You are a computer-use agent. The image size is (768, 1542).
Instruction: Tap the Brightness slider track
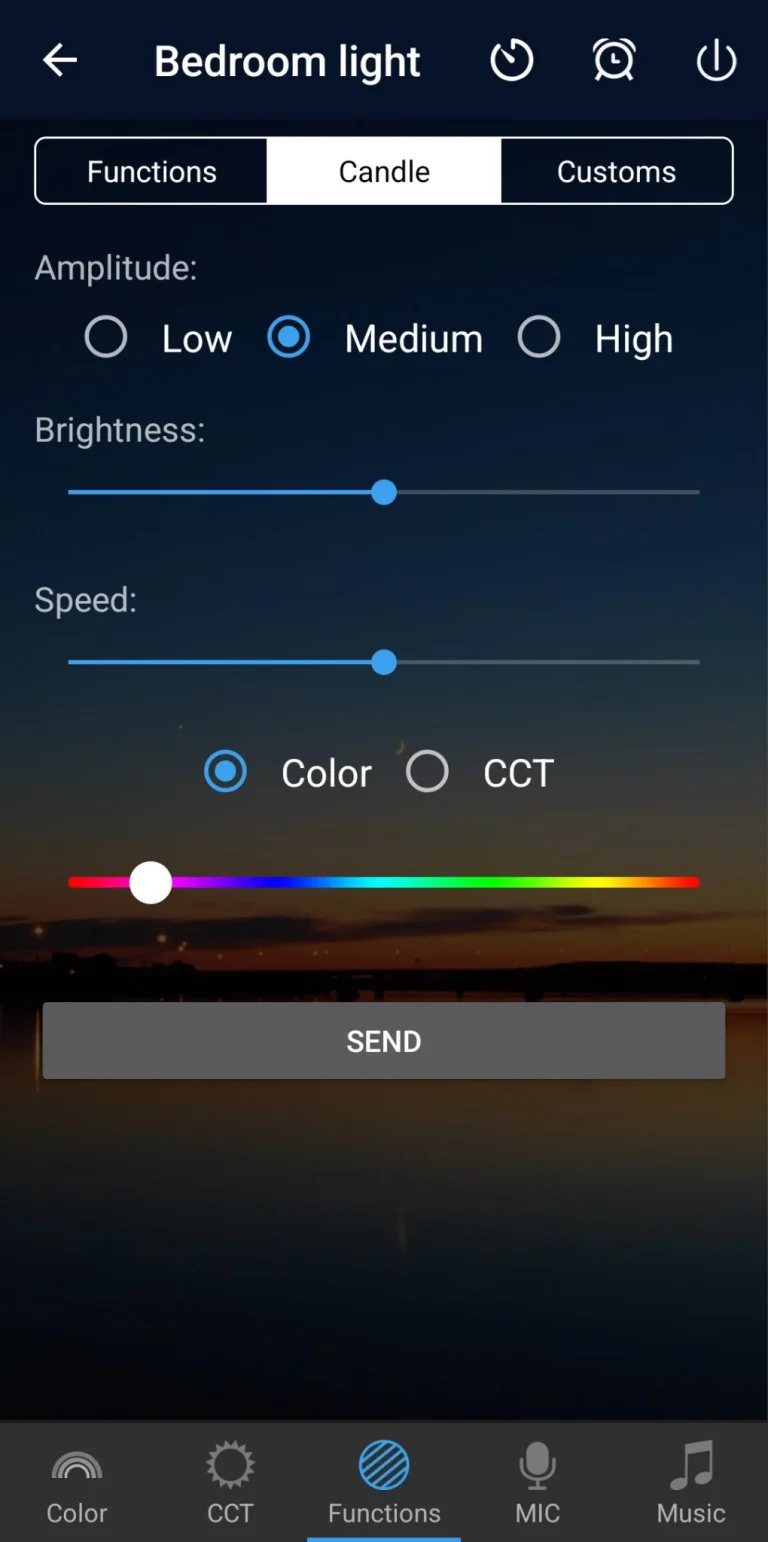[x=384, y=492]
